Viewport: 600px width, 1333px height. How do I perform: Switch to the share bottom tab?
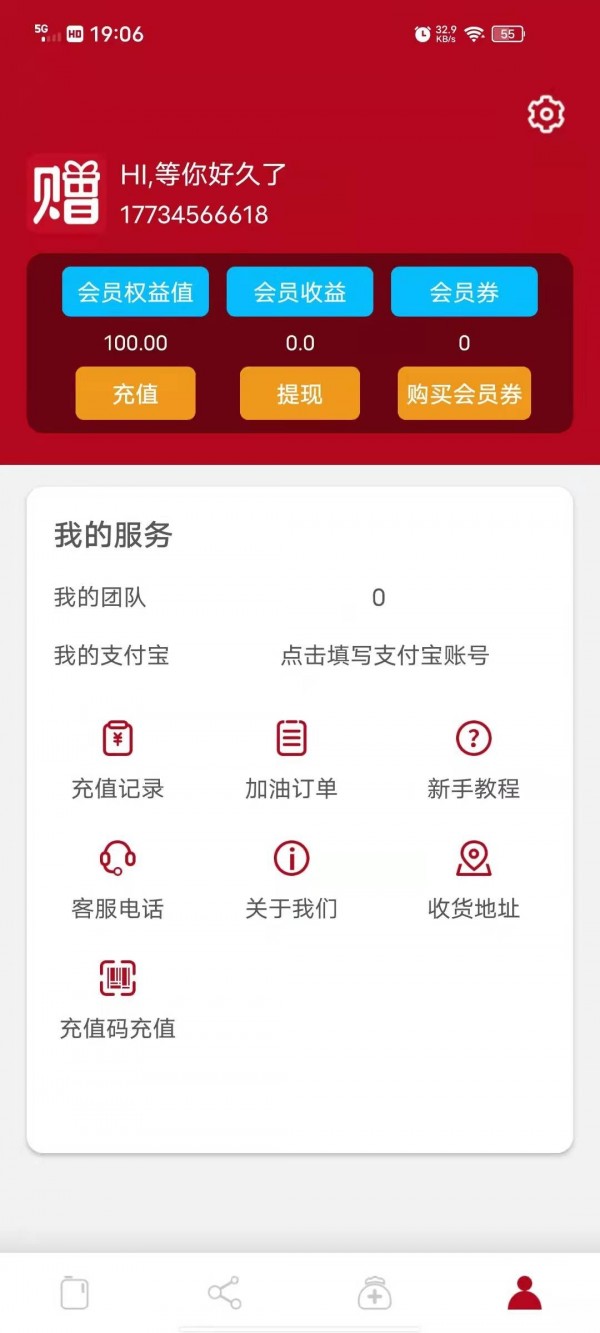click(x=225, y=1292)
